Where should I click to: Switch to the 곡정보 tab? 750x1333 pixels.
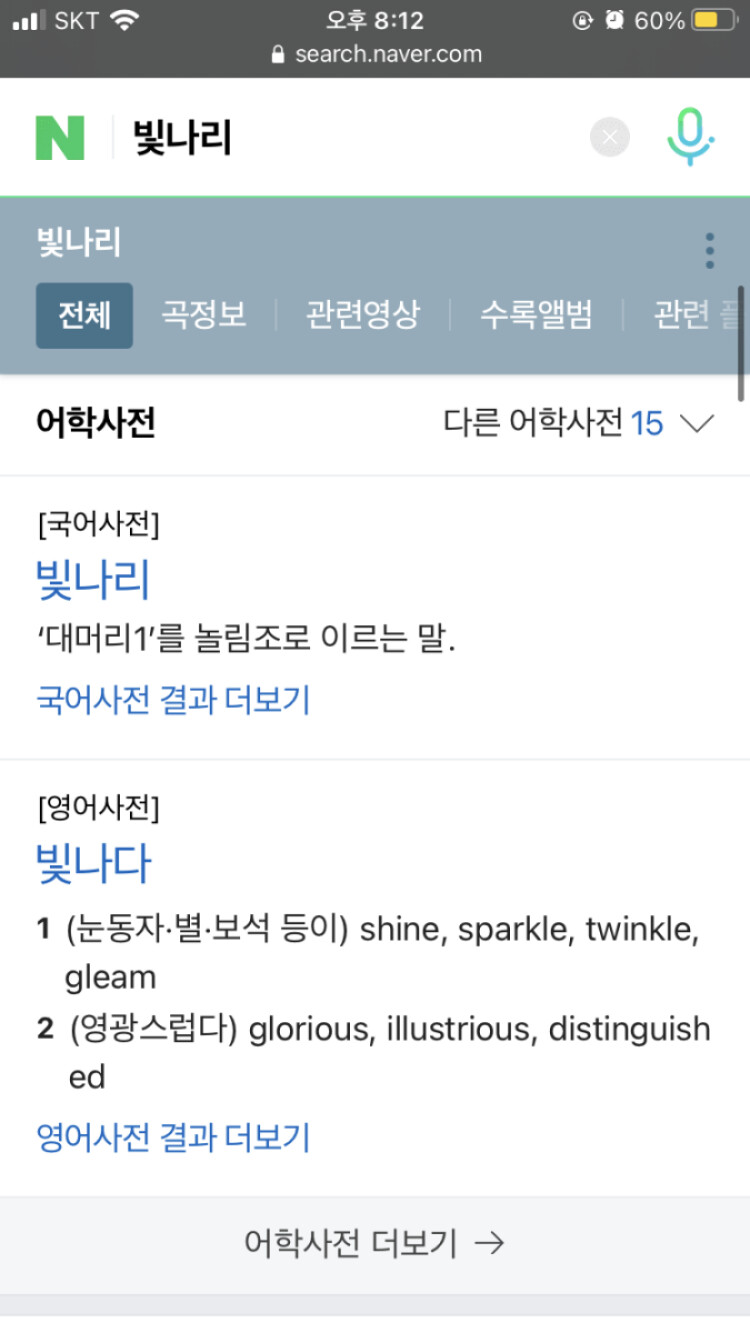click(204, 315)
